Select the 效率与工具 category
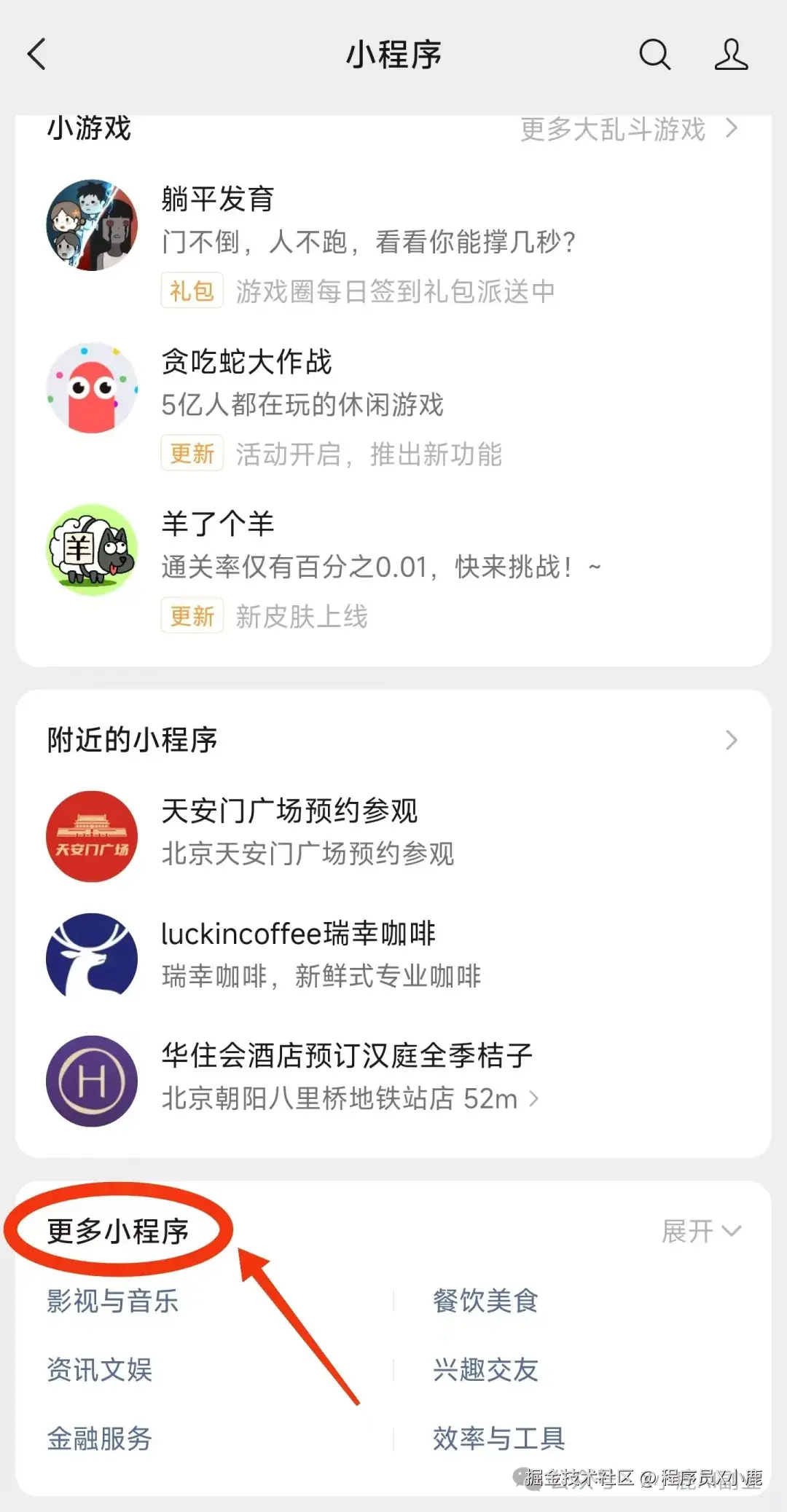Viewport: 787px width, 1512px height. click(498, 1437)
